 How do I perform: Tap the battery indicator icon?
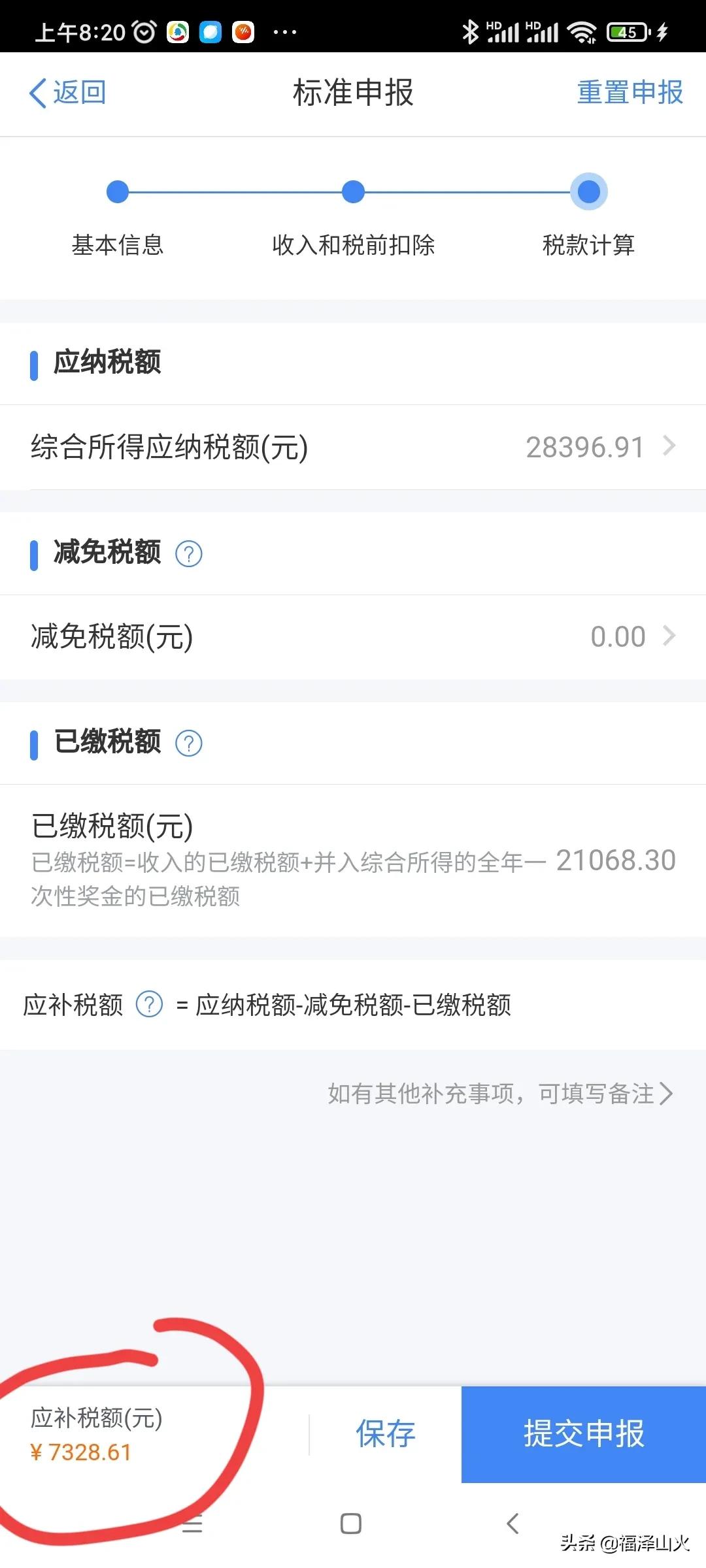click(x=626, y=31)
